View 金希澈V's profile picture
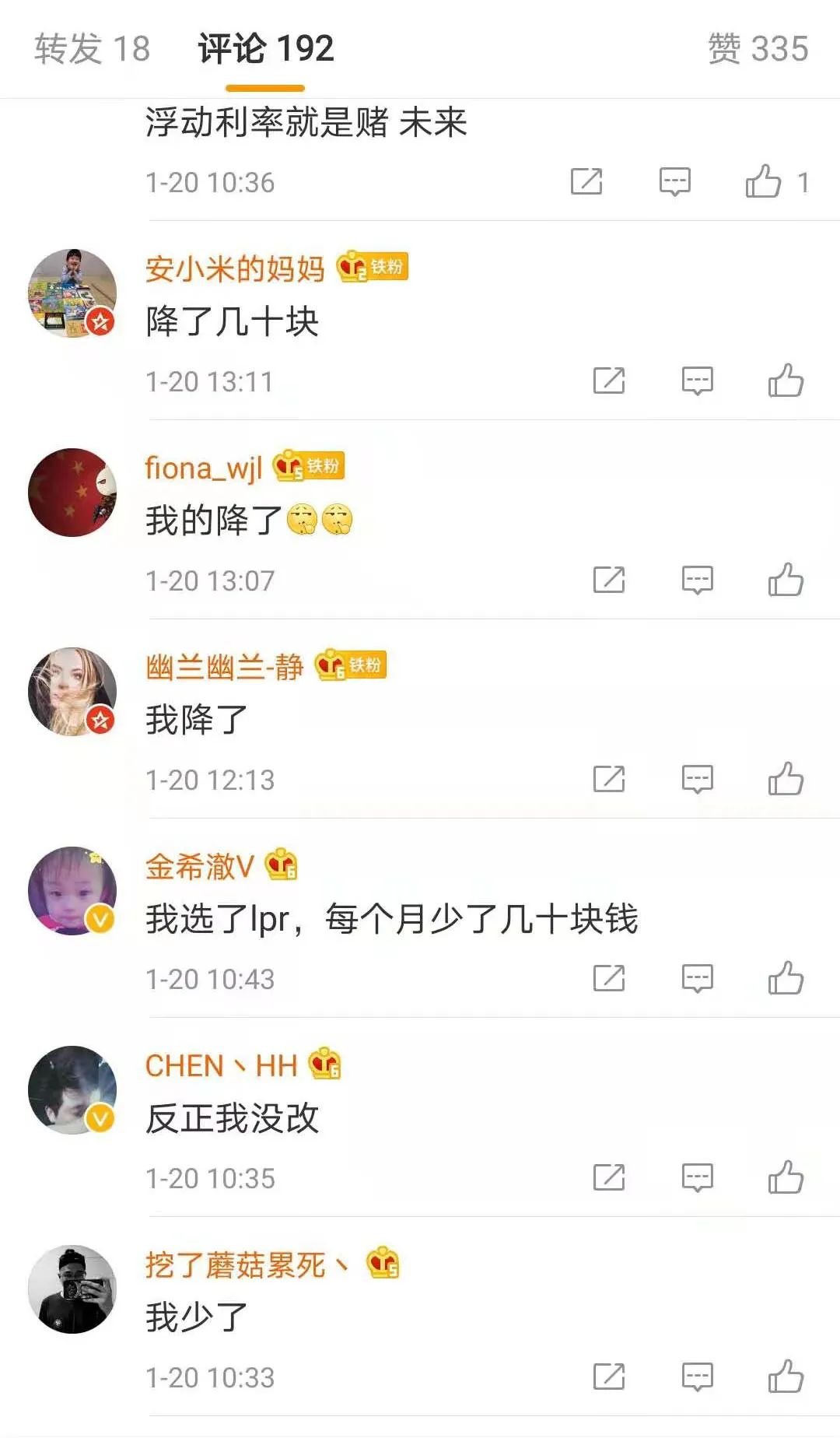The image size is (840, 1438). click(x=72, y=891)
